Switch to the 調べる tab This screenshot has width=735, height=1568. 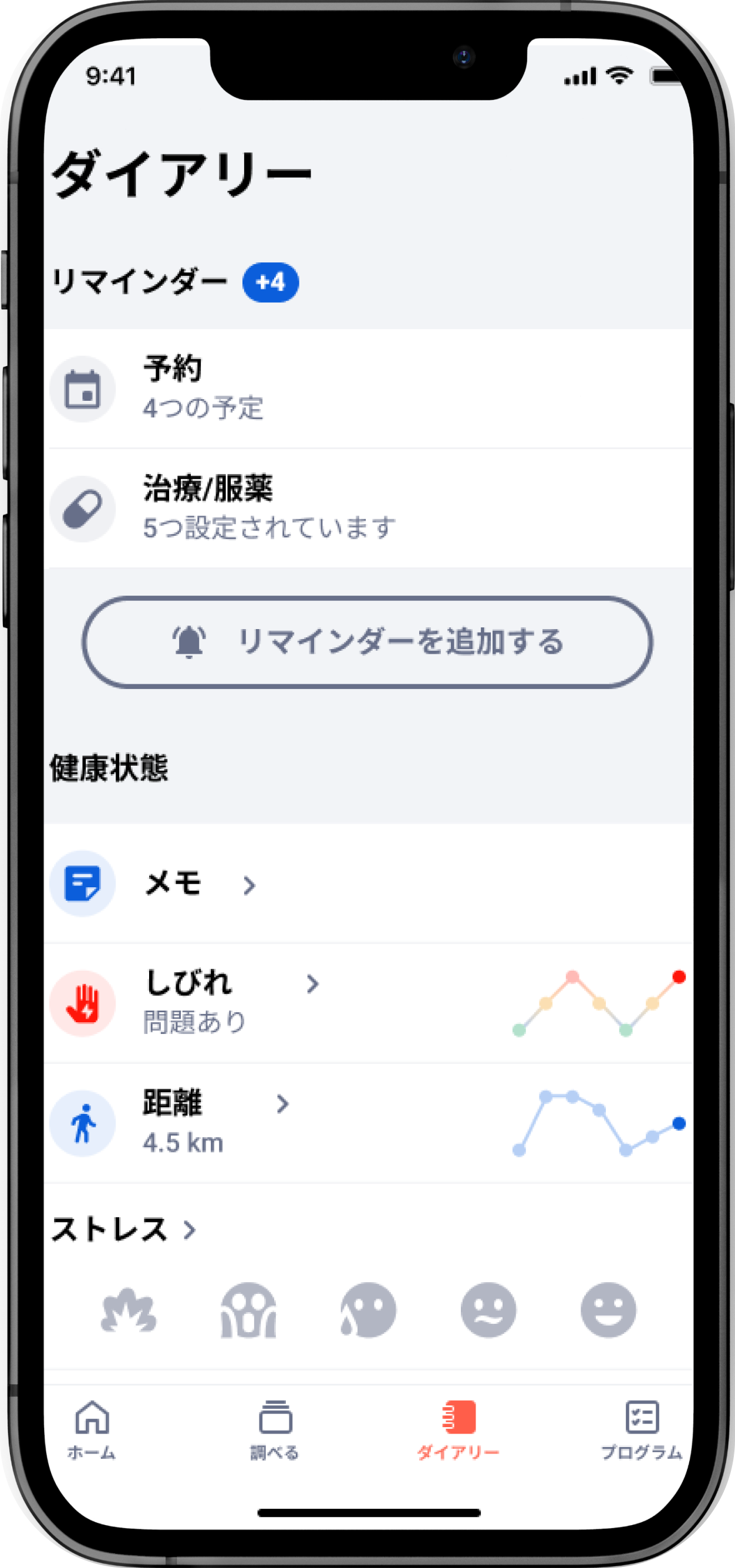pos(275,1431)
